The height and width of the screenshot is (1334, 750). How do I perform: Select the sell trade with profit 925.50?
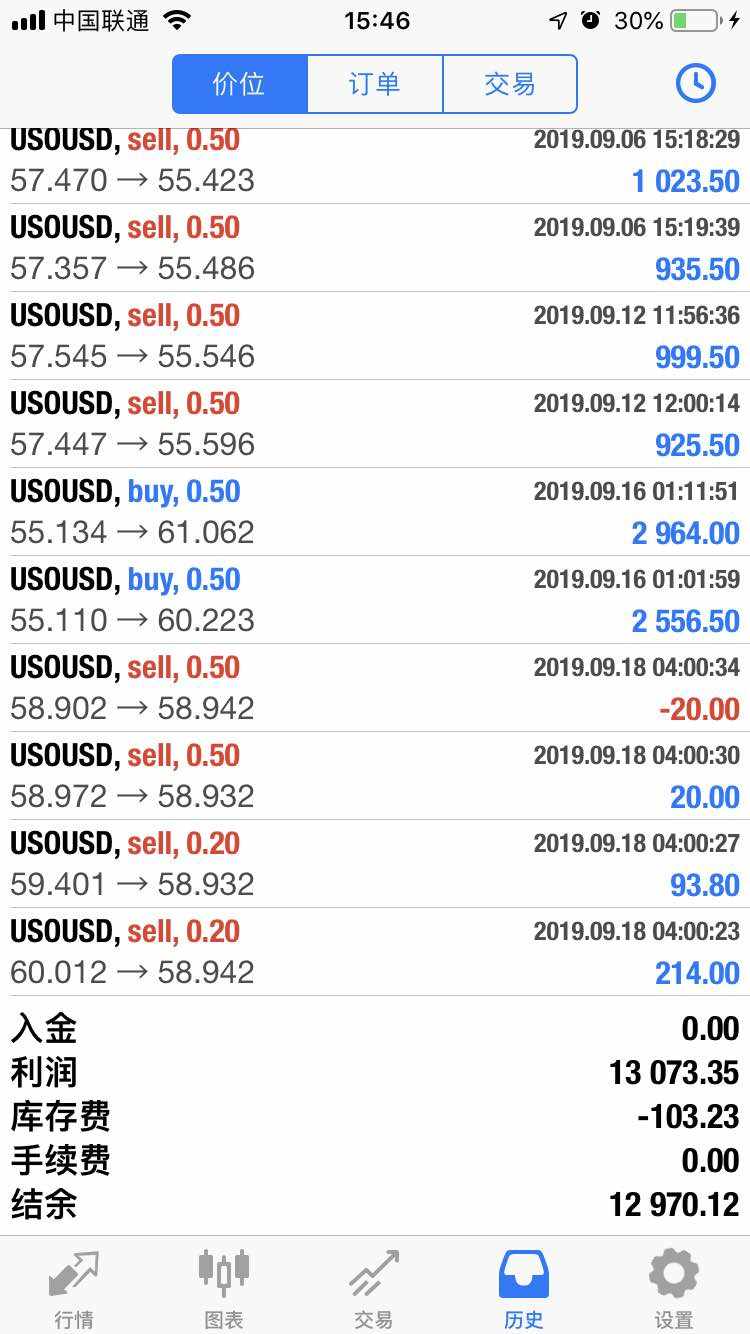(375, 424)
